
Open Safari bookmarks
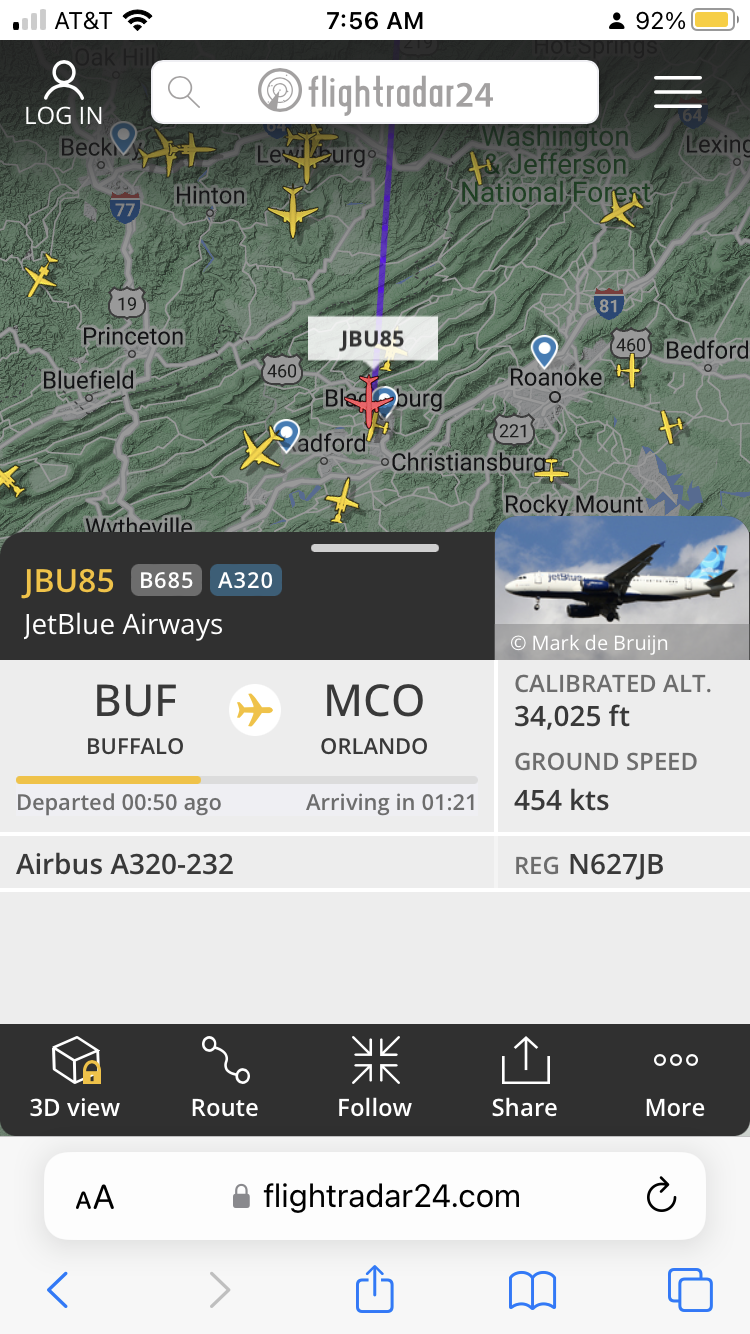[532, 1290]
